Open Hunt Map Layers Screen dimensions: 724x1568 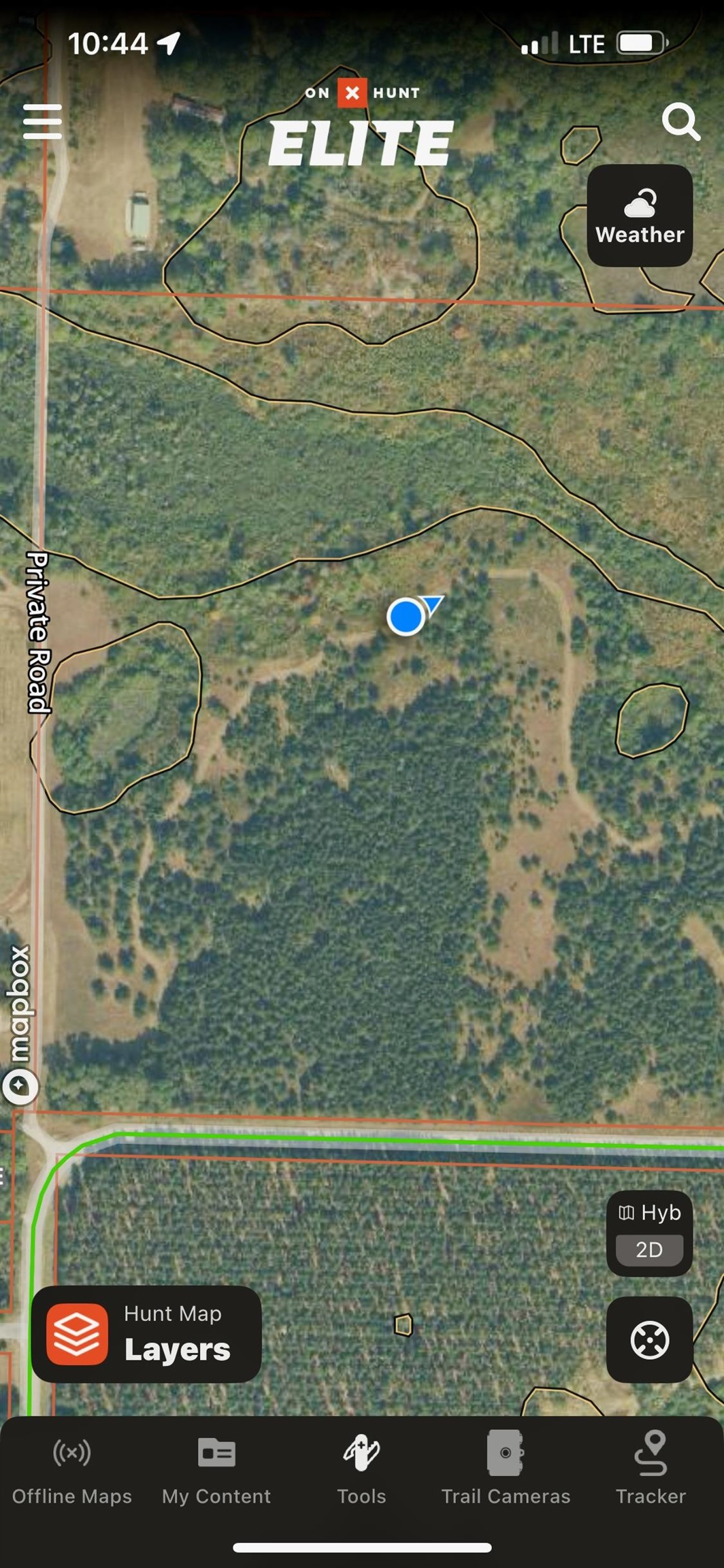(146, 1334)
